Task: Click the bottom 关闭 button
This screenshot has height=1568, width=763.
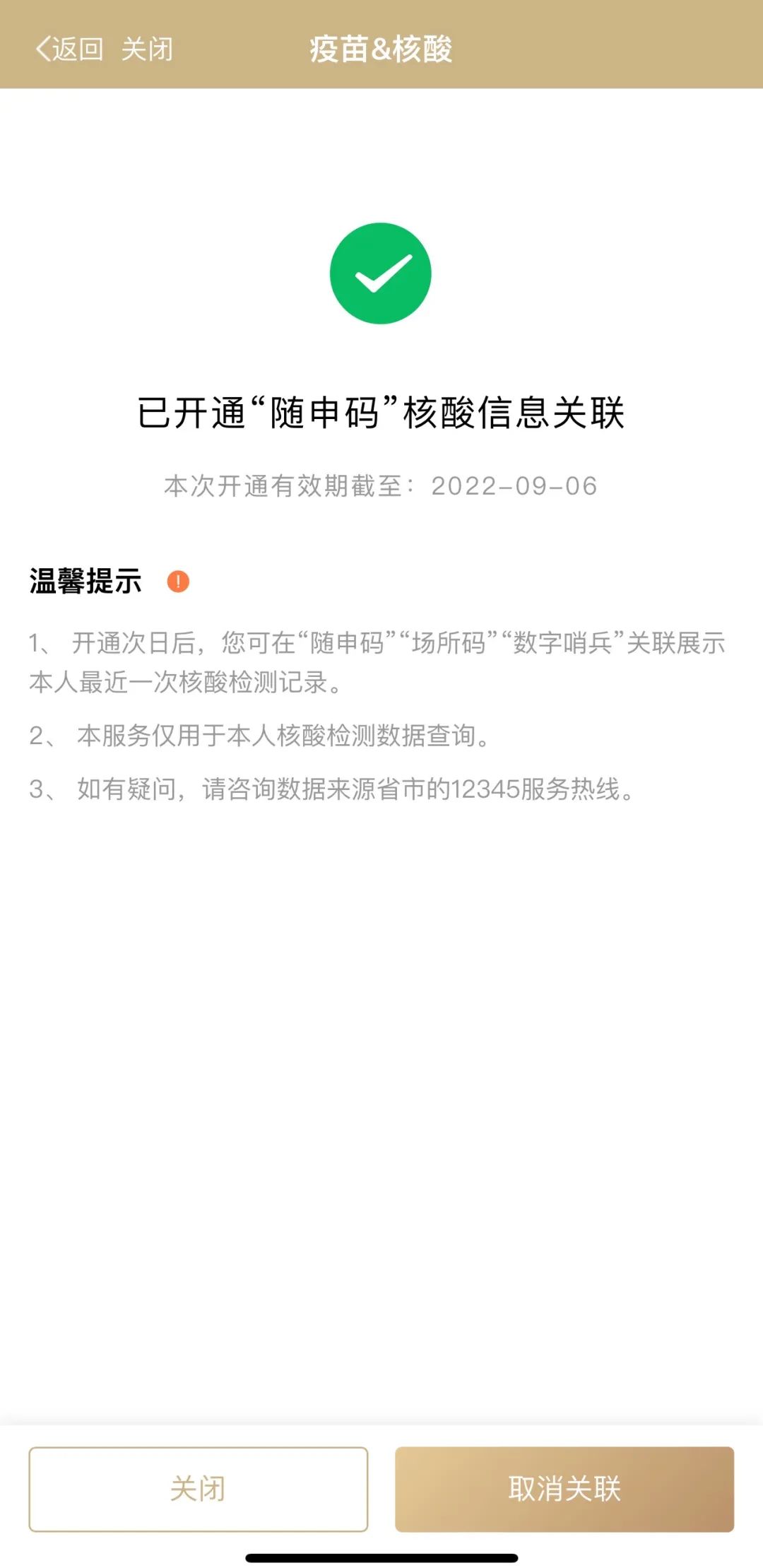Action: click(198, 1487)
